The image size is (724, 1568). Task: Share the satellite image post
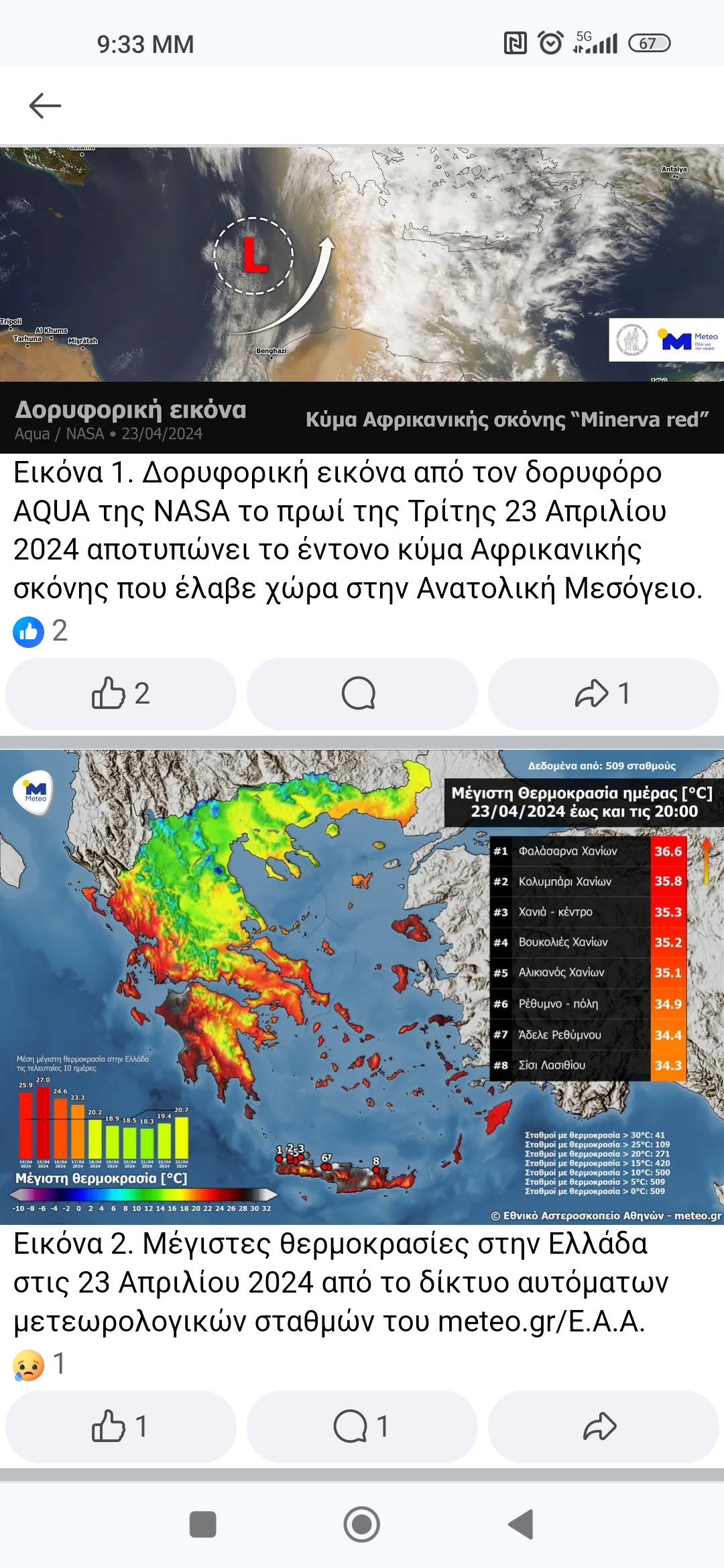(603, 694)
